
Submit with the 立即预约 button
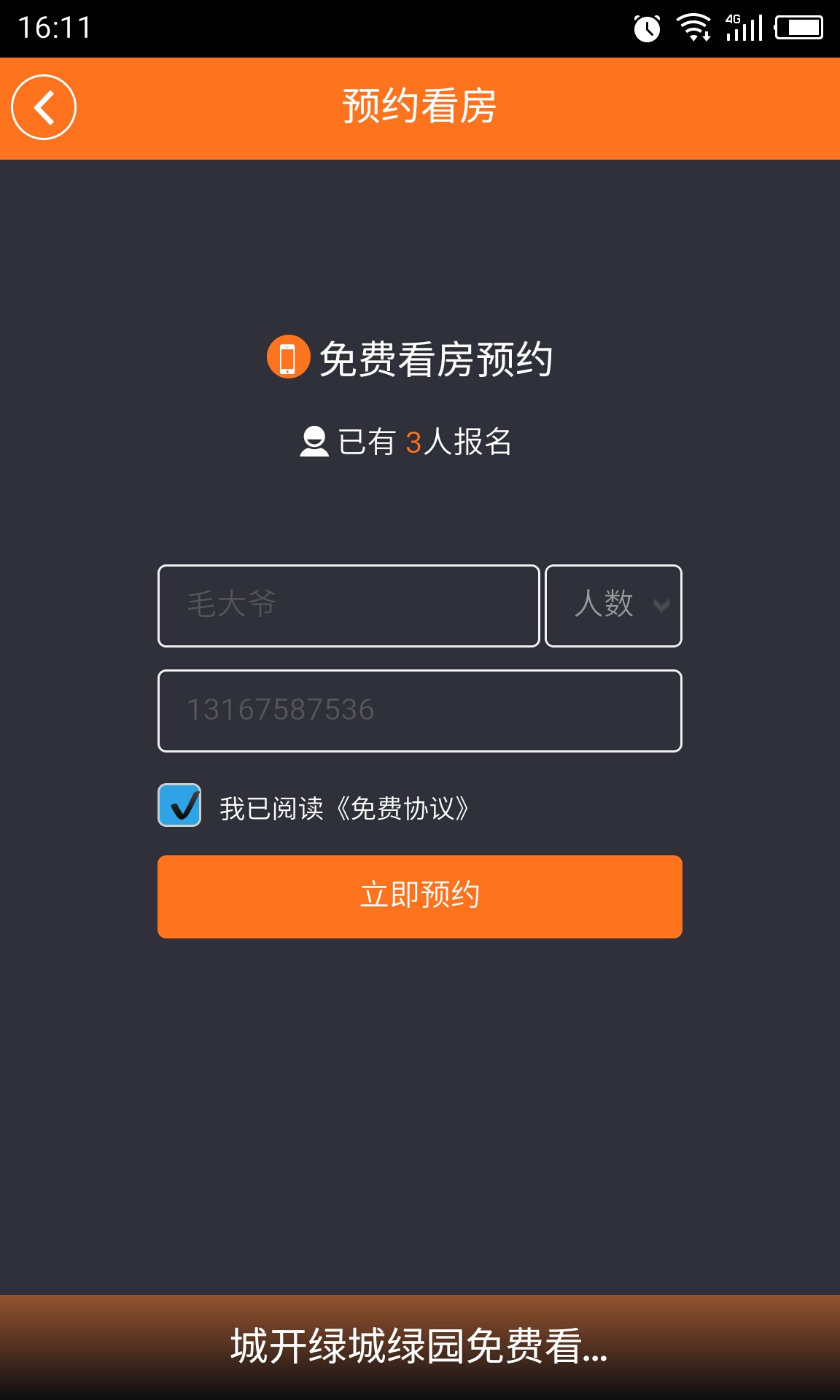tap(419, 896)
